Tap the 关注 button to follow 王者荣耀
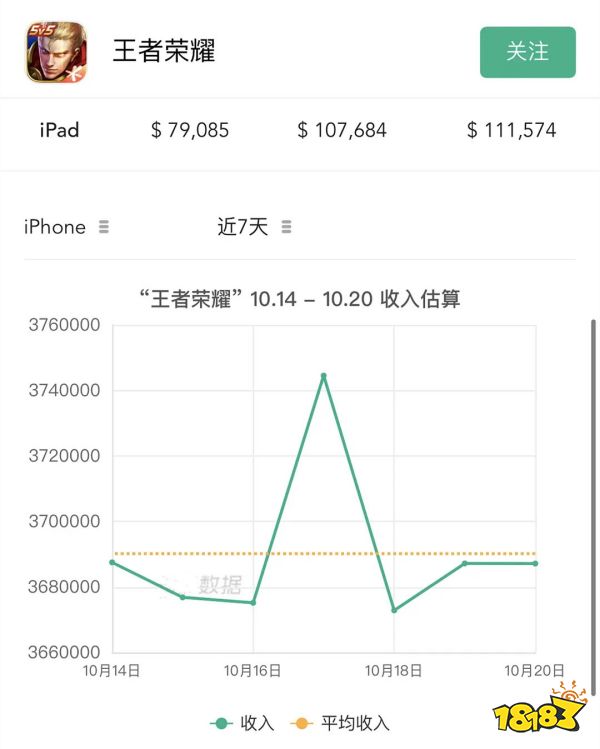Image resolution: width=600 pixels, height=749 pixels. pyautogui.click(x=527, y=52)
